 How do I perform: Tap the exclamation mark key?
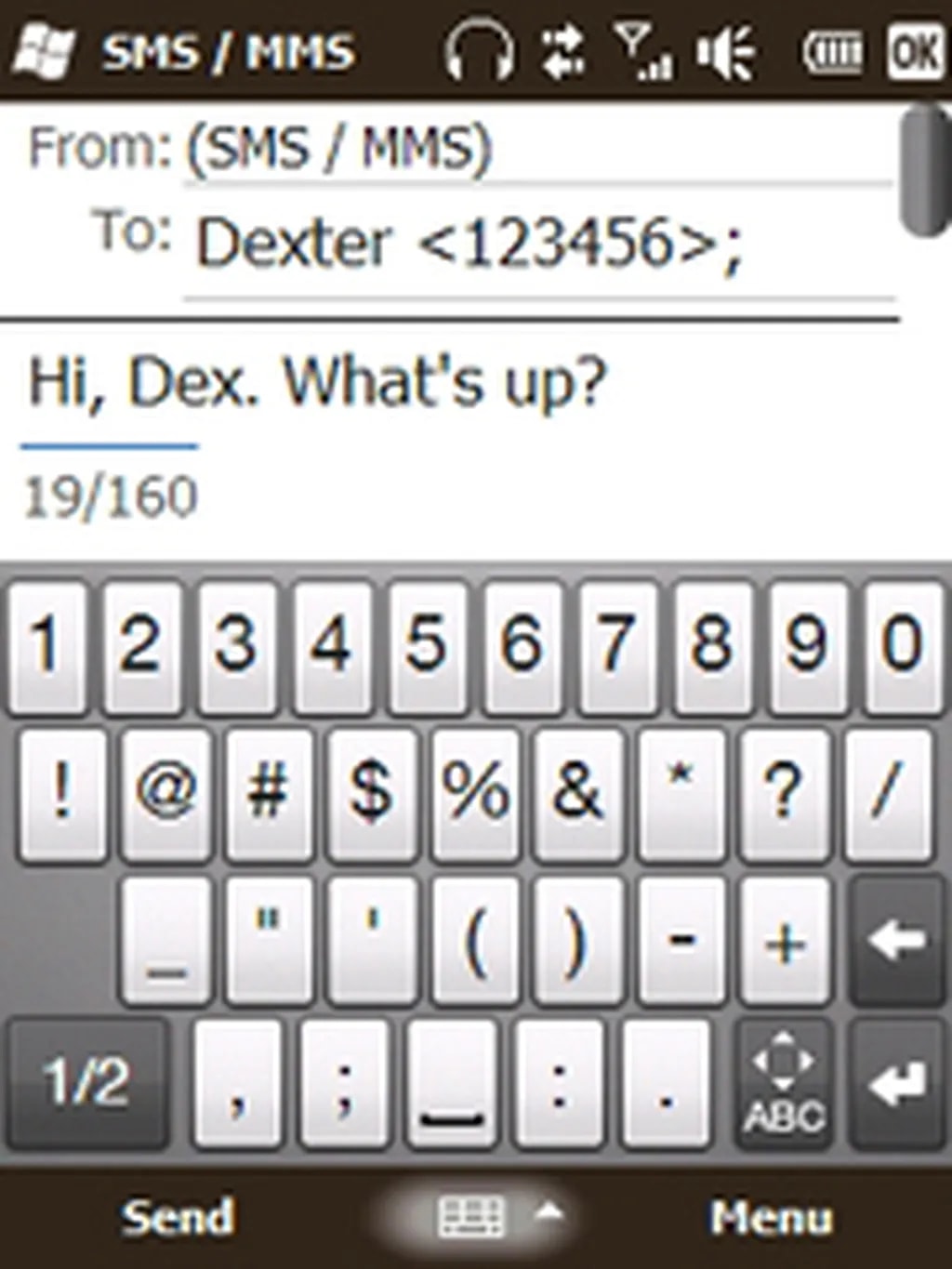pyautogui.click(x=61, y=792)
